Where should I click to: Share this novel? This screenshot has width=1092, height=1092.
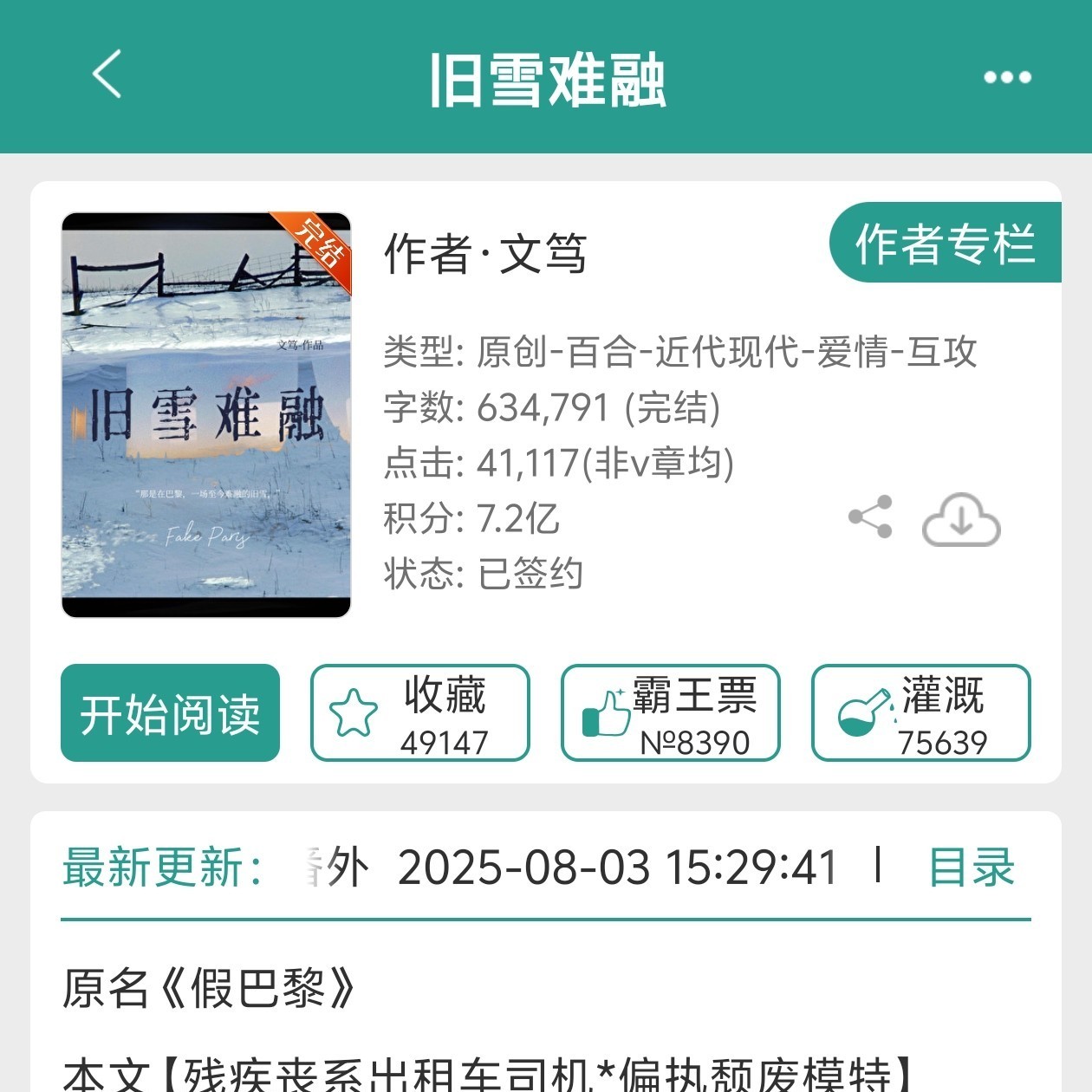coord(870,517)
